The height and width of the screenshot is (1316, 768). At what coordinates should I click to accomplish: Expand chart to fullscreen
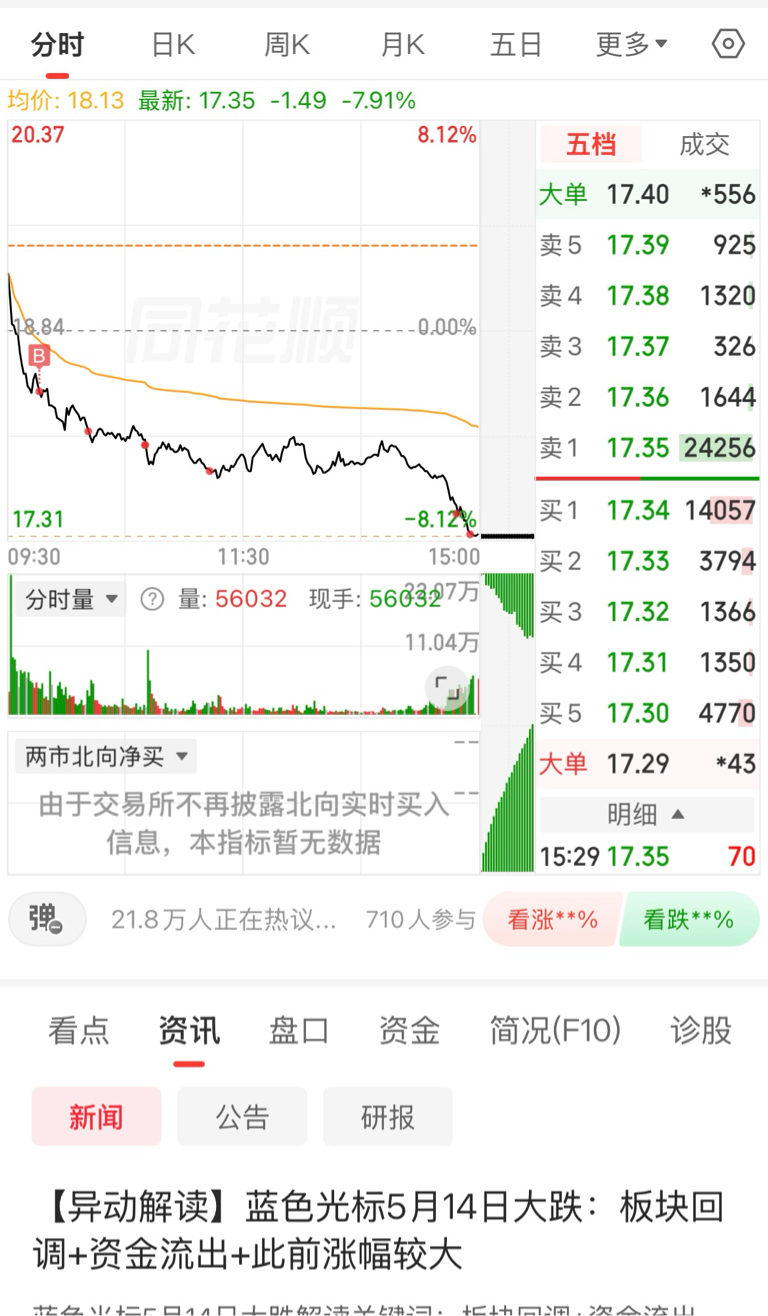pyautogui.click(x=447, y=688)
